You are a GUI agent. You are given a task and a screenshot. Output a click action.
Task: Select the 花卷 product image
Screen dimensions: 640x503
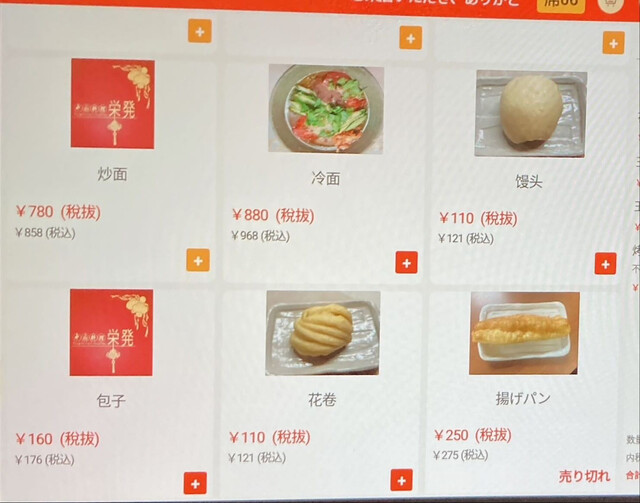pyautogui.click(x=323, y=334)
